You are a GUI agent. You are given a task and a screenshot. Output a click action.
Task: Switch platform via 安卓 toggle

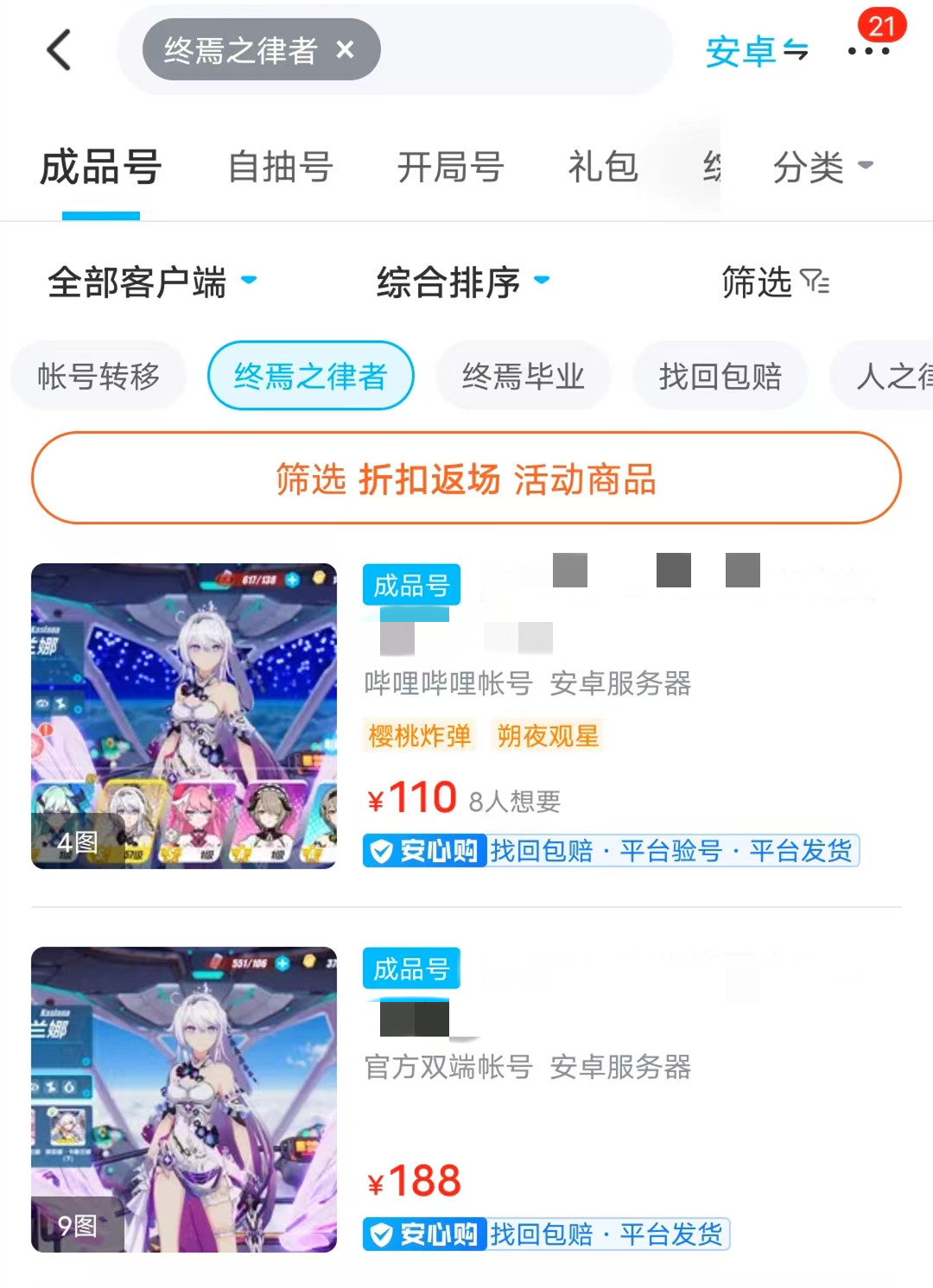pos(757,52)
